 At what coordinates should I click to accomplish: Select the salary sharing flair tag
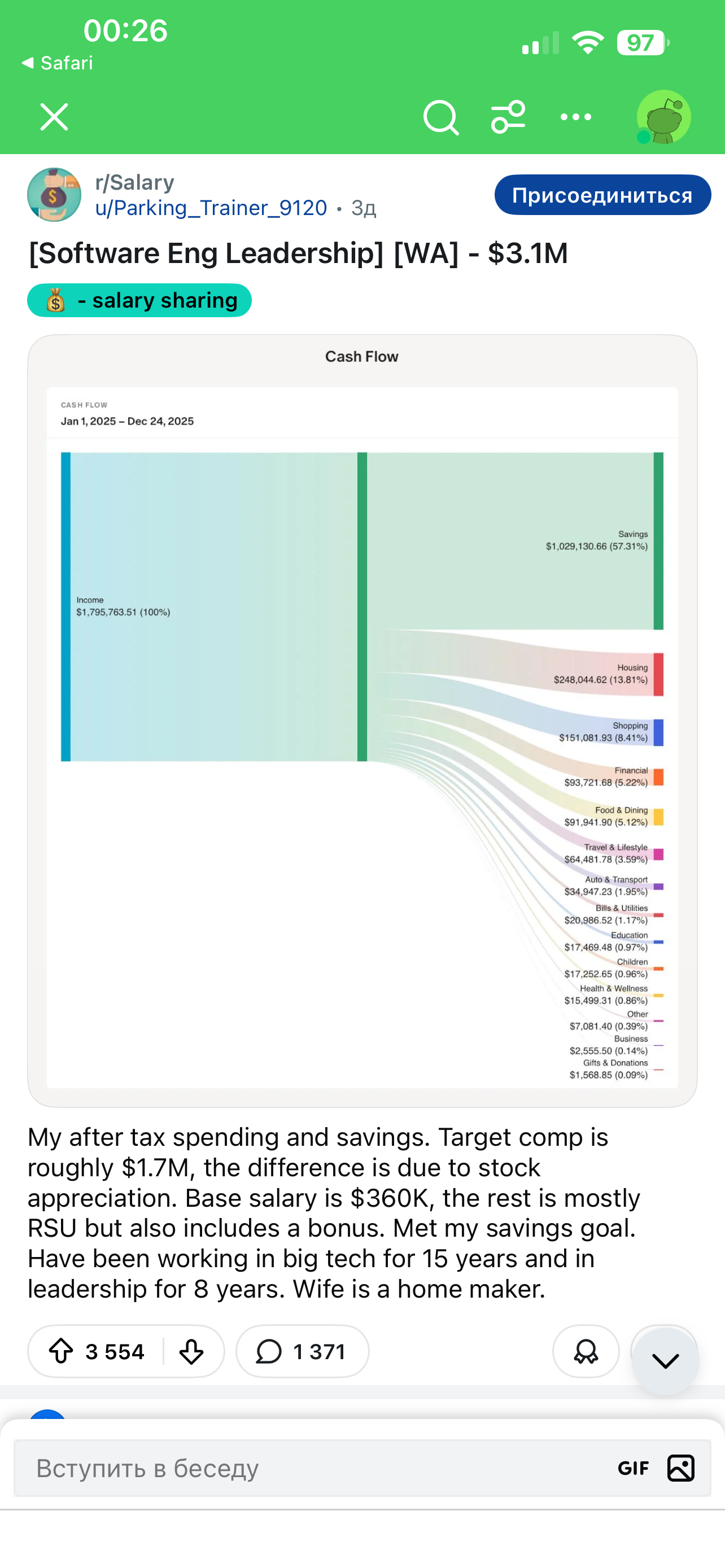[x=139, y=300]
